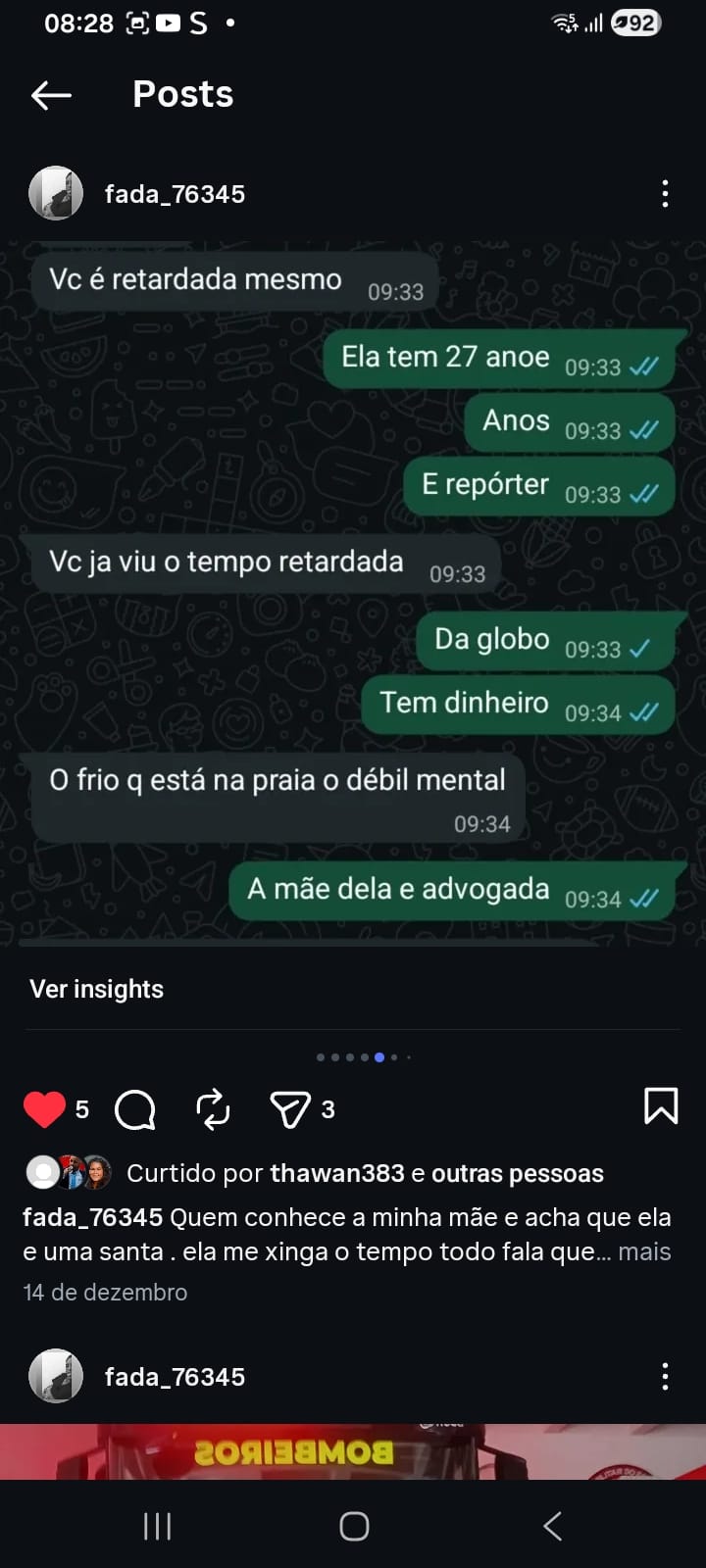Viewport: 706px width, 1568px height.
Task: Expand the caption with "mais"
Action: click(644, 1251)
